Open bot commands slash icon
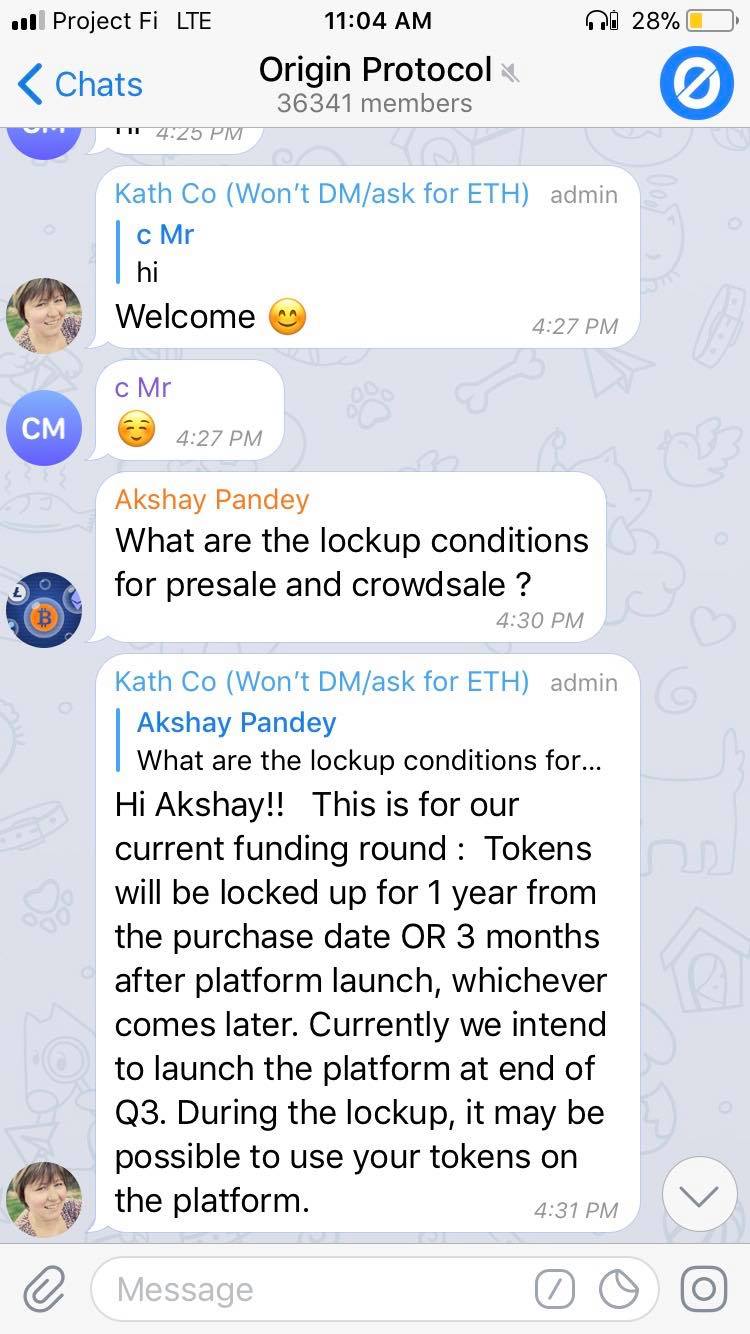This screenshot has height=1334, width=750. [555, 1289]
